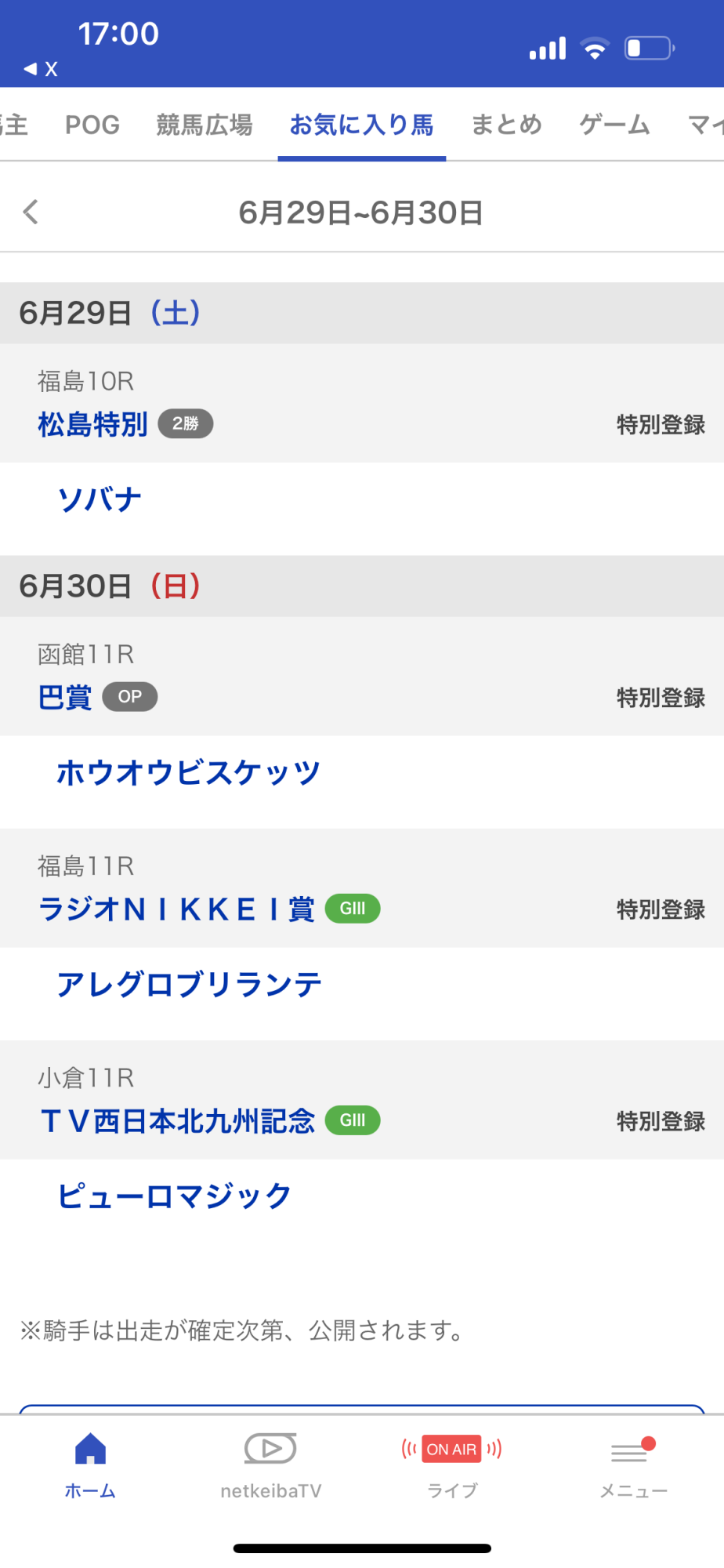Image resolution: width=724 pixels, height=1568 pixels.
Task: Select the まとめ tab
Action: pos(506,125)
